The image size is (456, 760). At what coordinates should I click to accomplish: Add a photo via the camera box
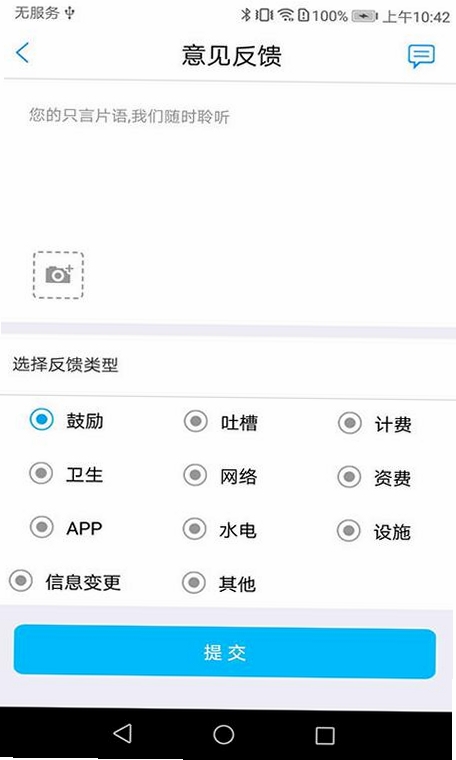[x=58, y=275]
